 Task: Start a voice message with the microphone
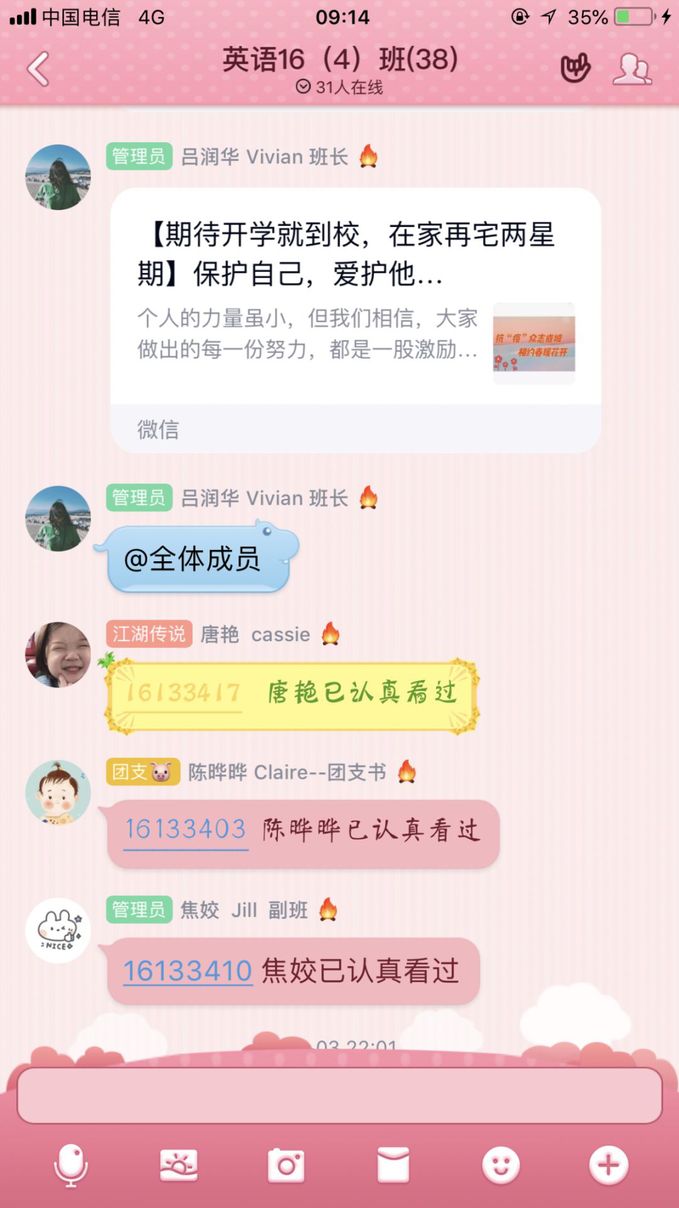coord(71,1165)
